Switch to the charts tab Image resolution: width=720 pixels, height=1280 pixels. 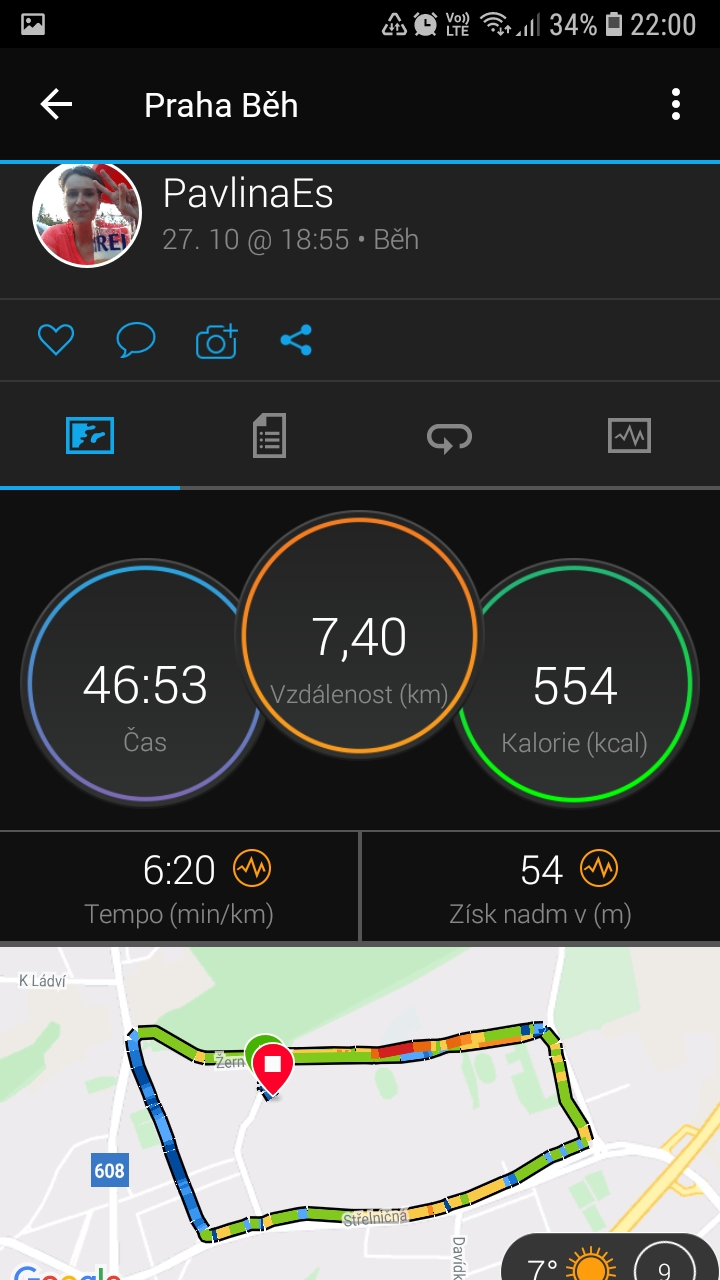pos(629,436)
